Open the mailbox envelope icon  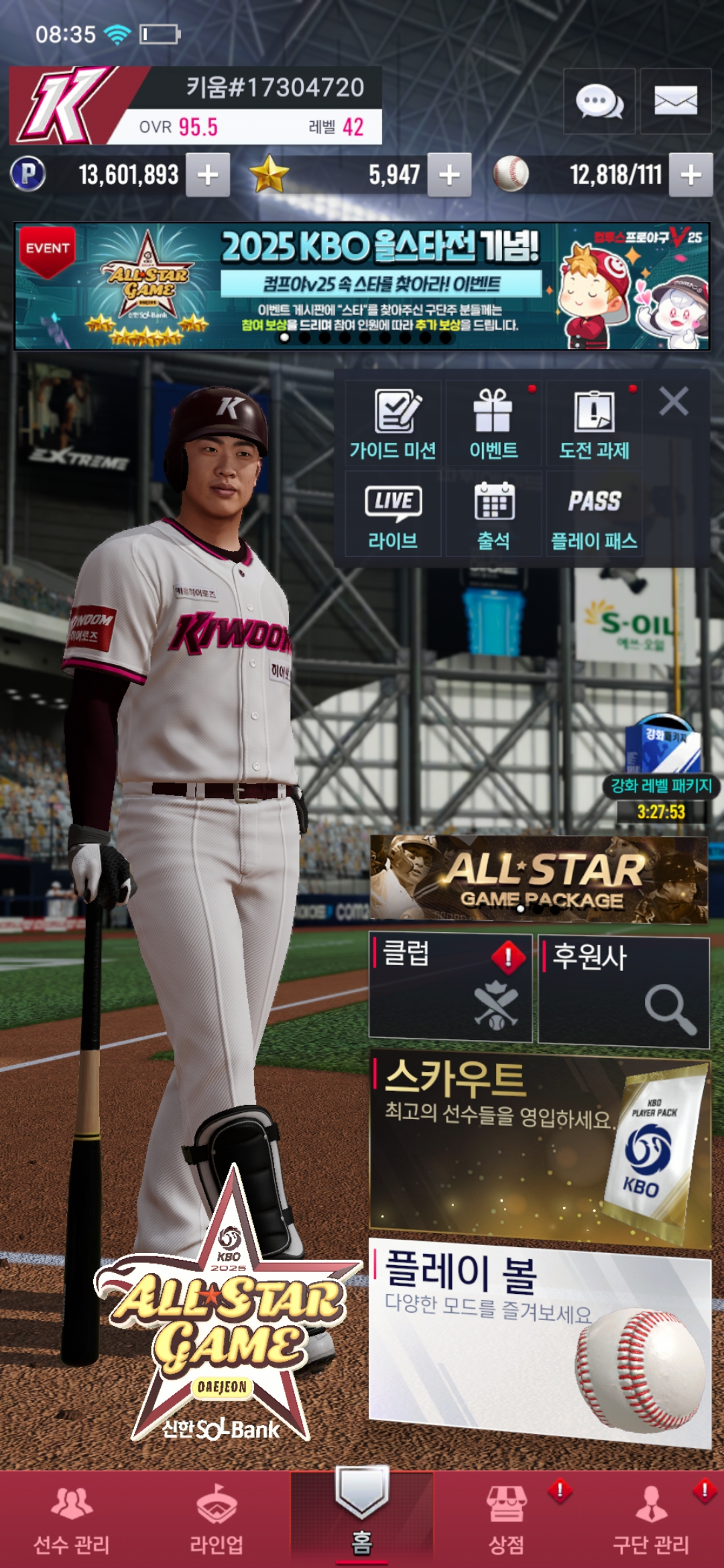point(675,101)
